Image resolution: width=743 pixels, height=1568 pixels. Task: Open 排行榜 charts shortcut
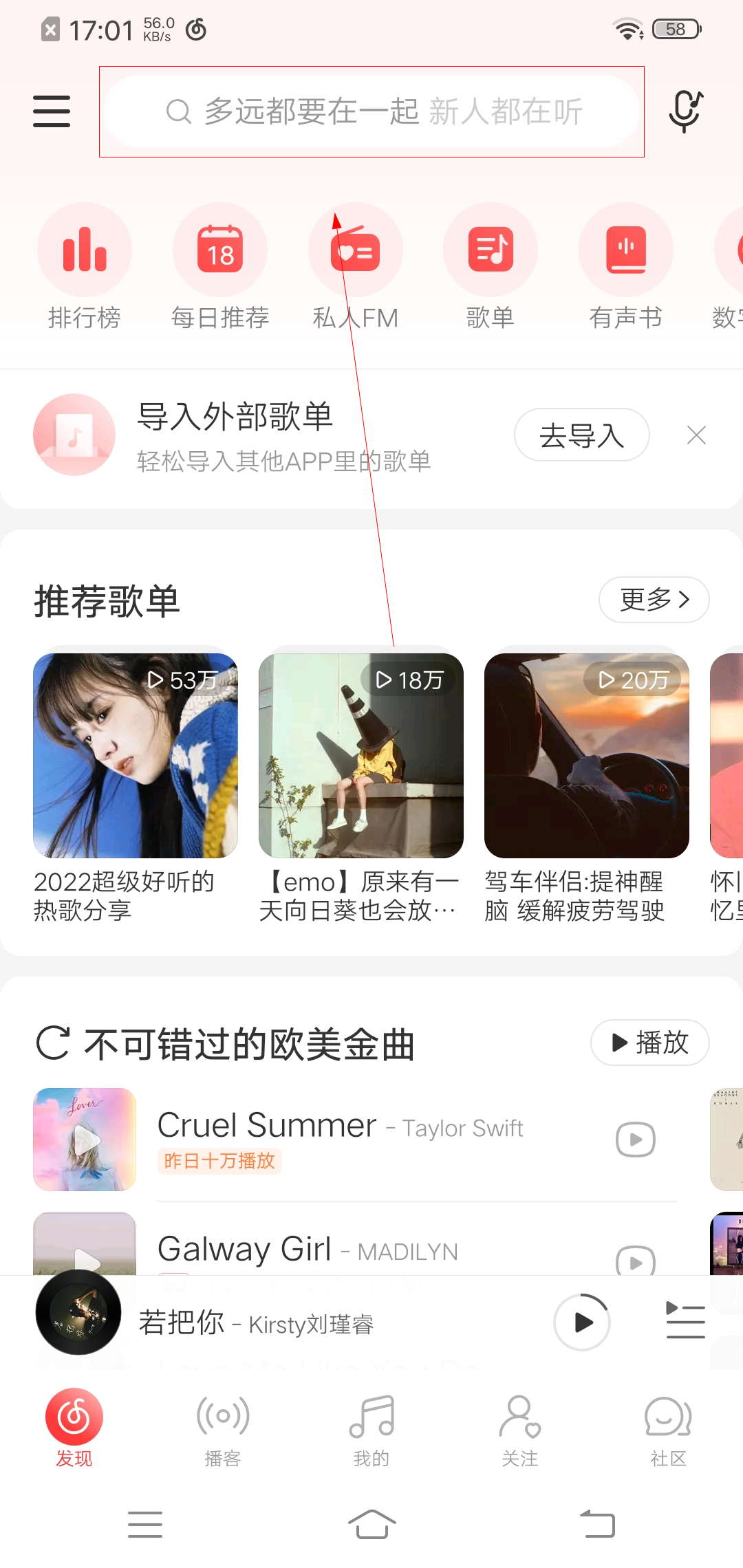click(x=84, y=251)
